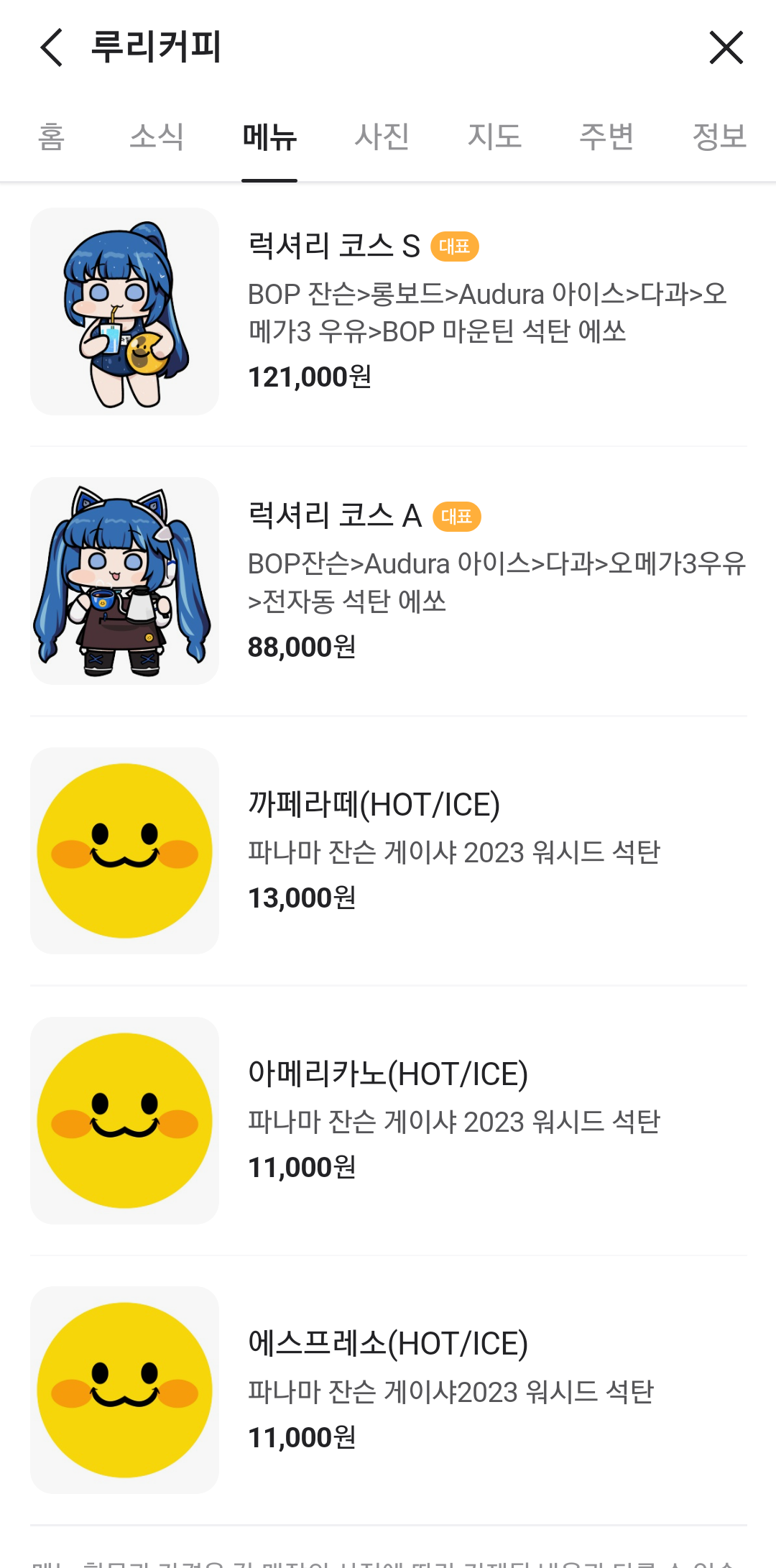The height and width of the screenshot is (1568, 776).
Task: Close the 루리커피 place page
Action: point(726,47)
